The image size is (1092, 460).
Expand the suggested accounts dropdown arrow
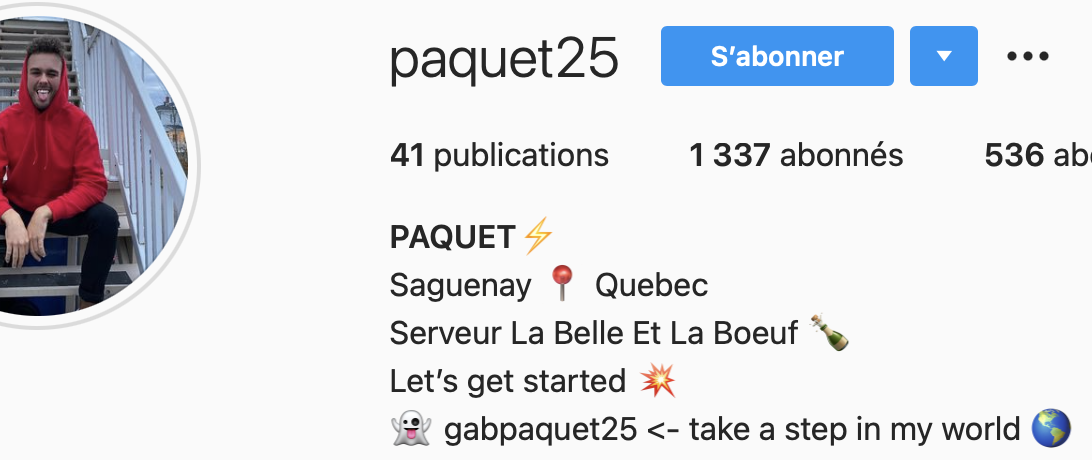[943, 57]
